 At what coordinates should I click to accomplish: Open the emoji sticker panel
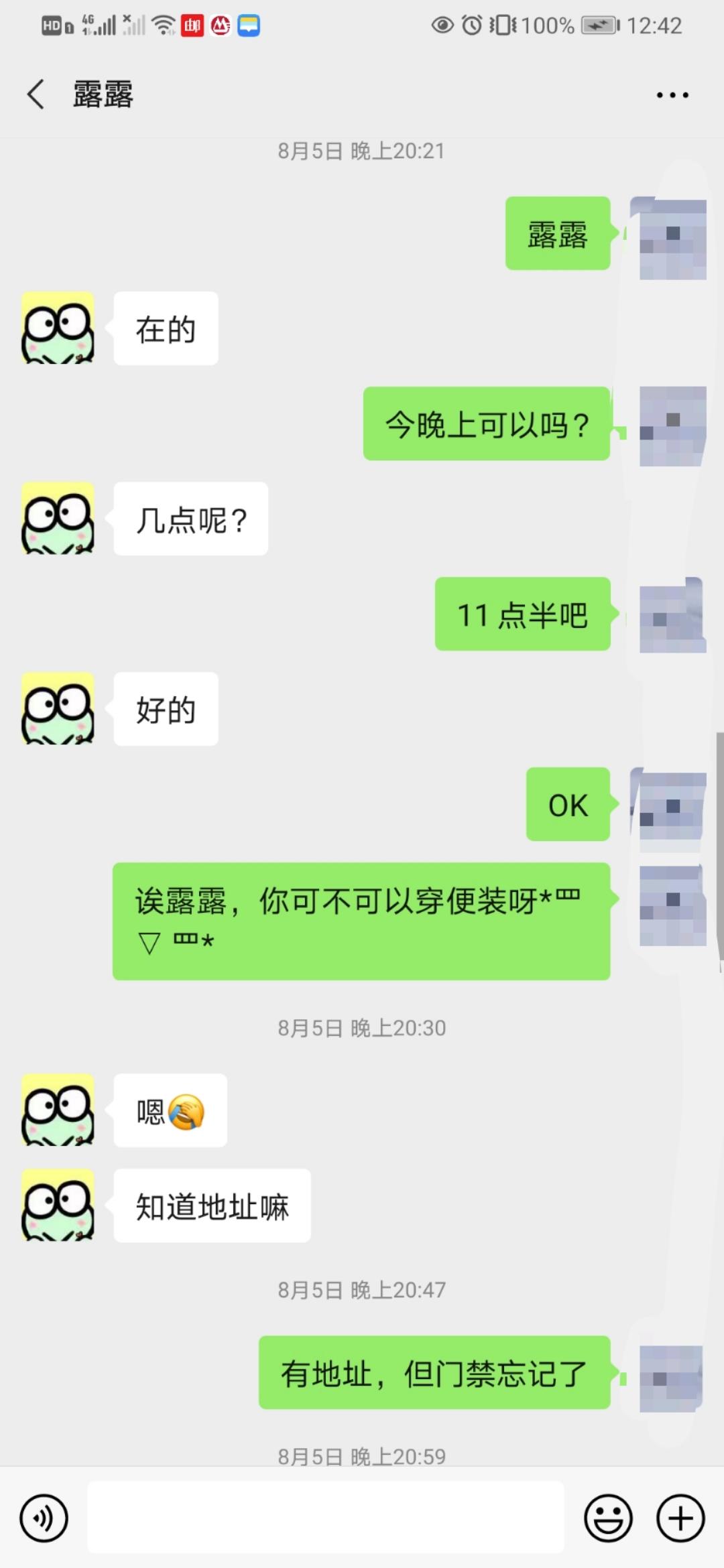coord(608,1518)
